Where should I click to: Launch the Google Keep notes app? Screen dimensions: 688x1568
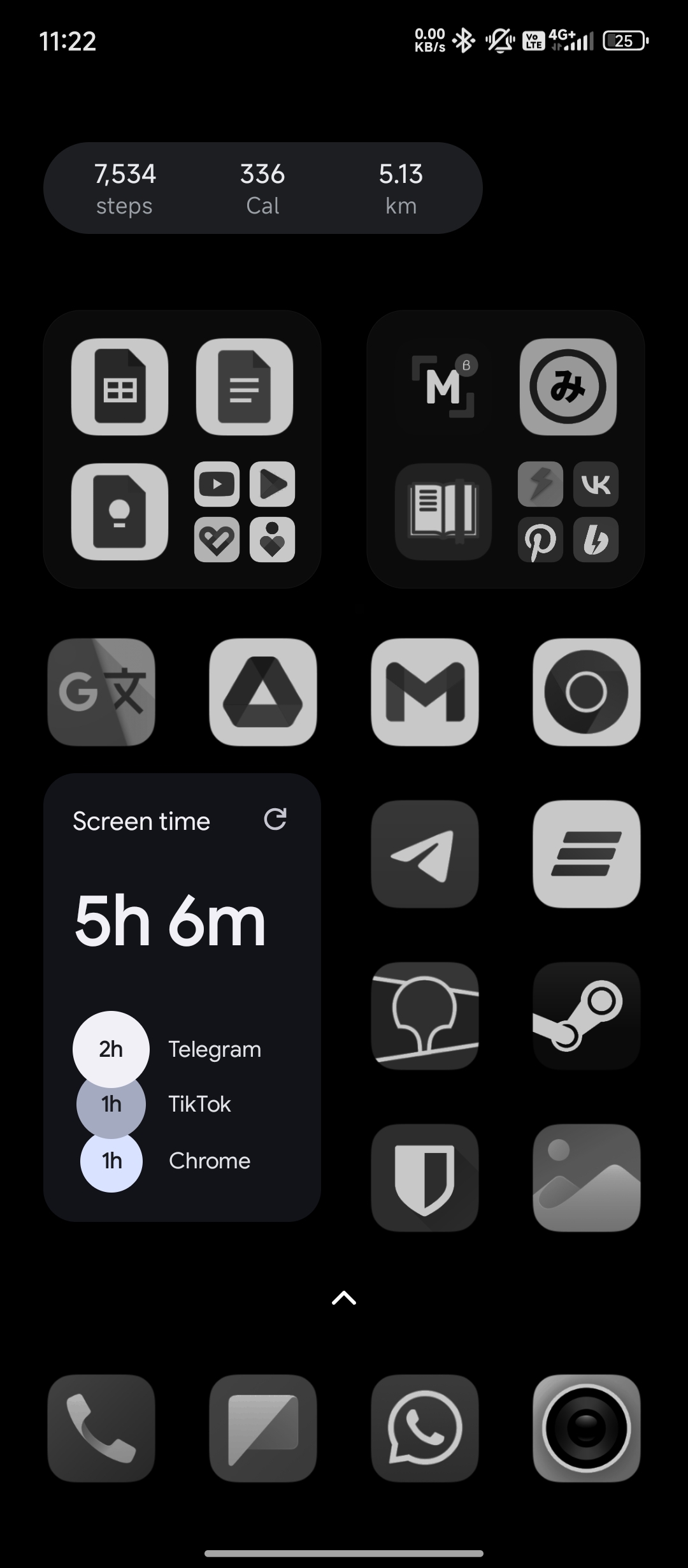pos(120,512)
